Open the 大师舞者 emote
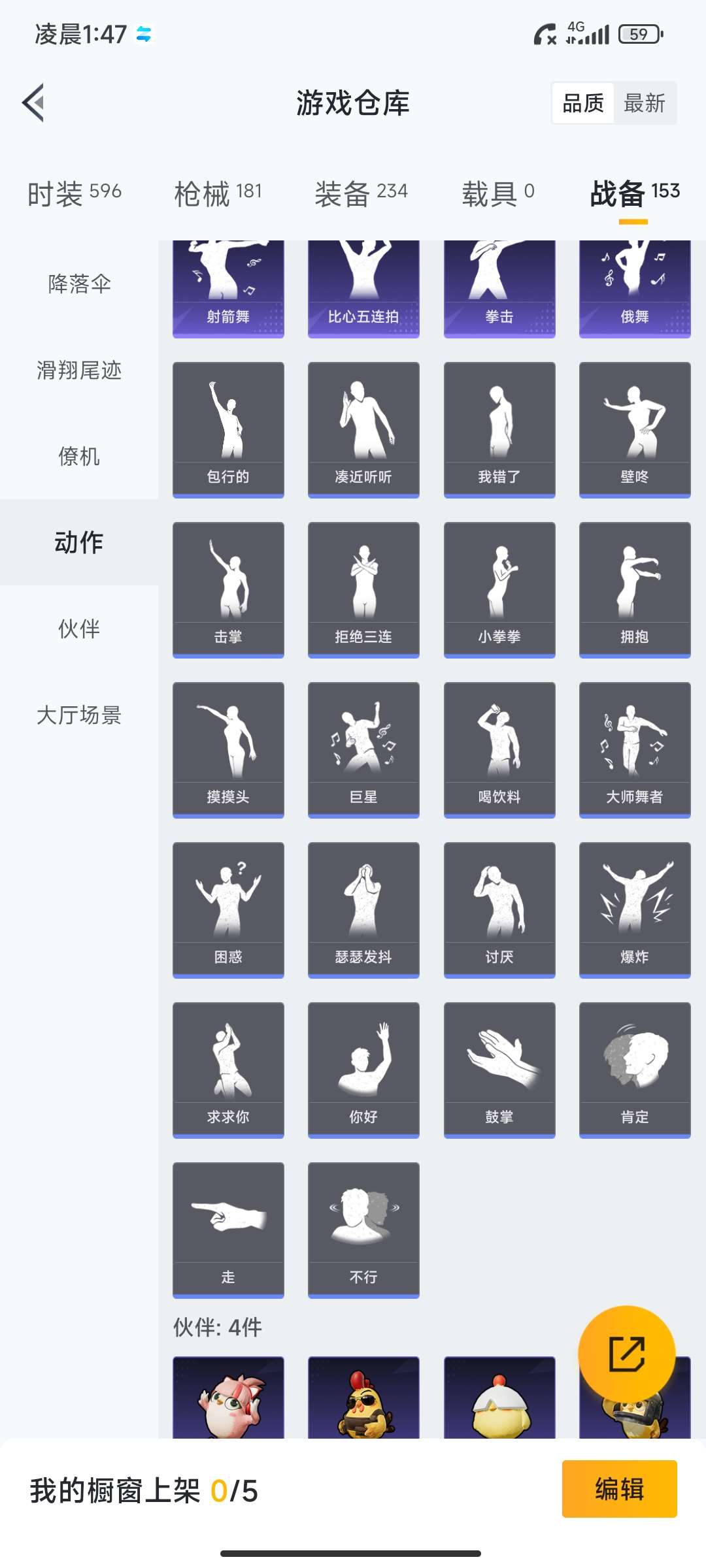The height and width of the screenshot is (1568, 706). tap(635, 749)
